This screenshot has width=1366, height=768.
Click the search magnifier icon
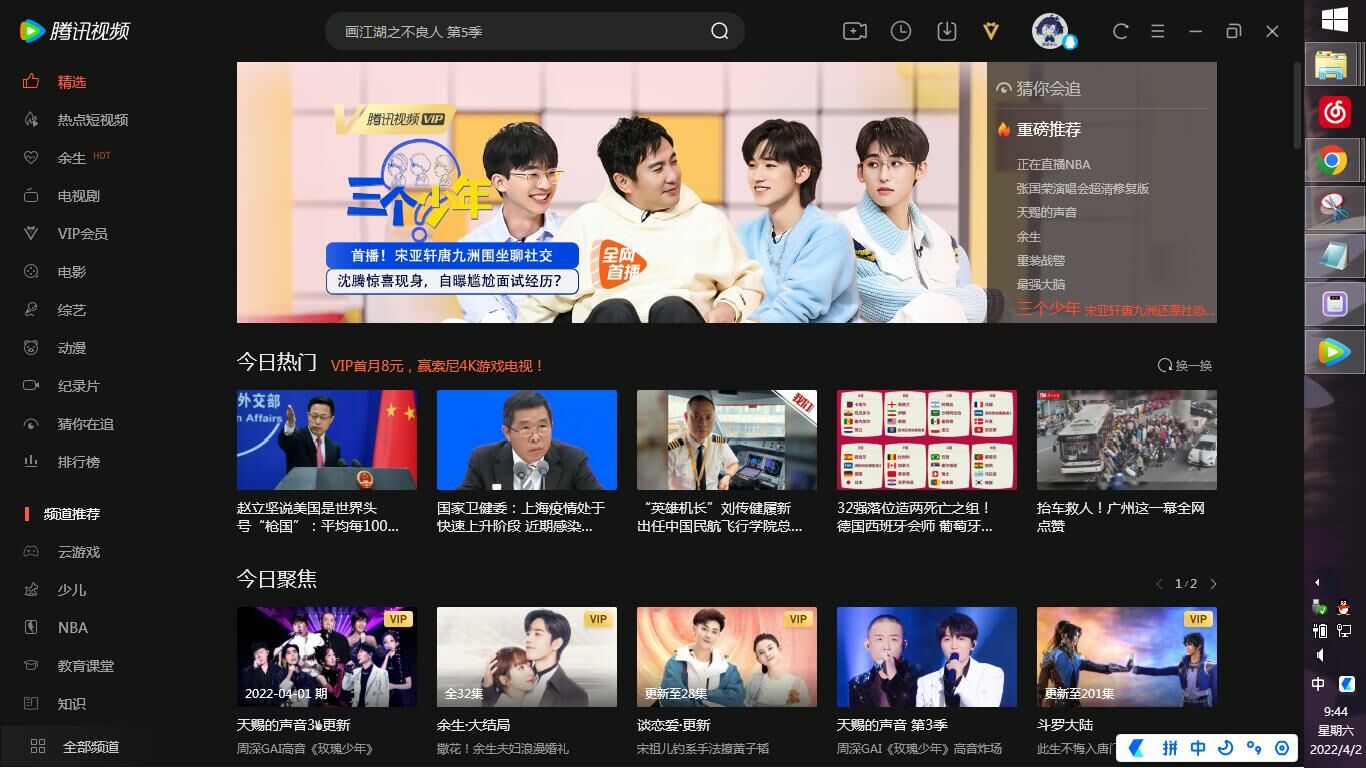point(719,31)
